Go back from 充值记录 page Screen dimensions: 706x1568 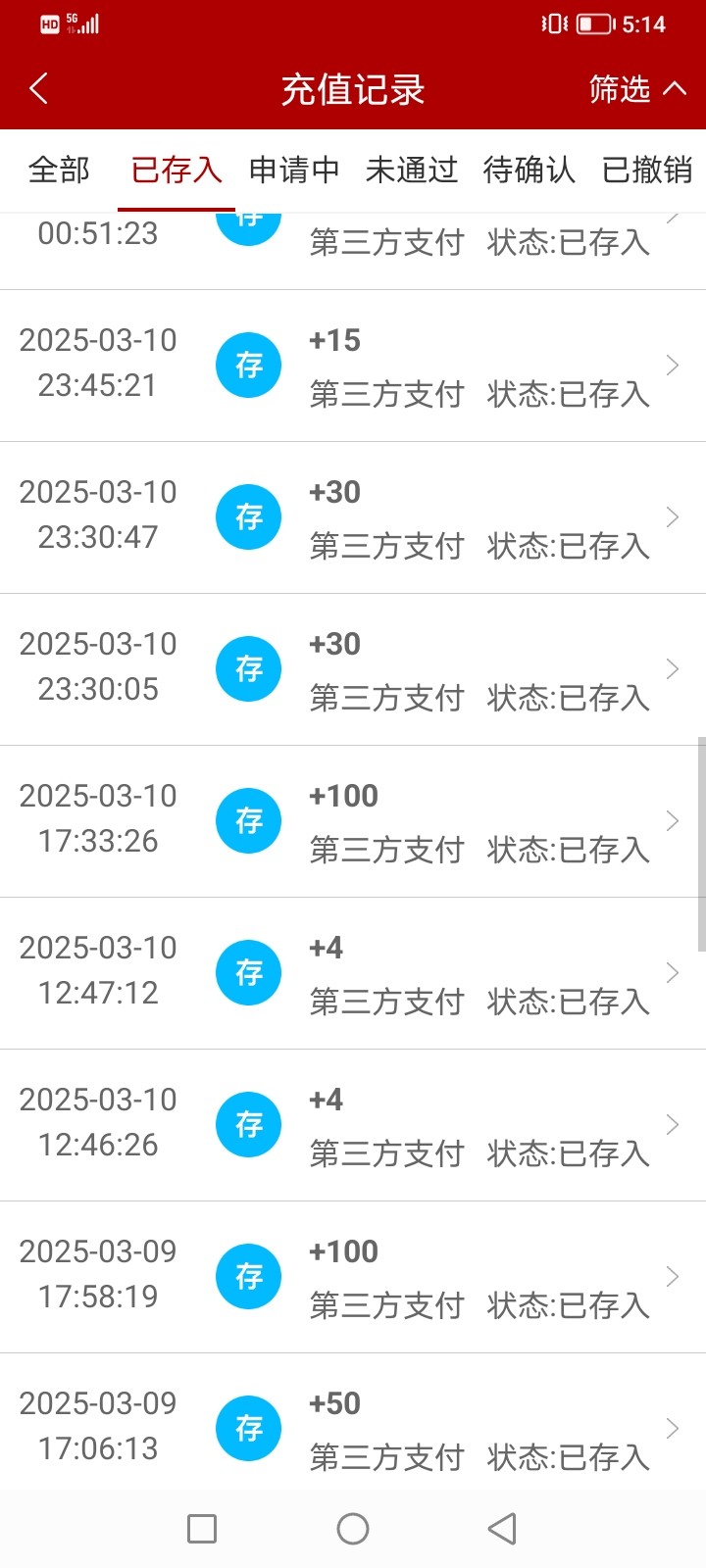[x=39, y=89]
